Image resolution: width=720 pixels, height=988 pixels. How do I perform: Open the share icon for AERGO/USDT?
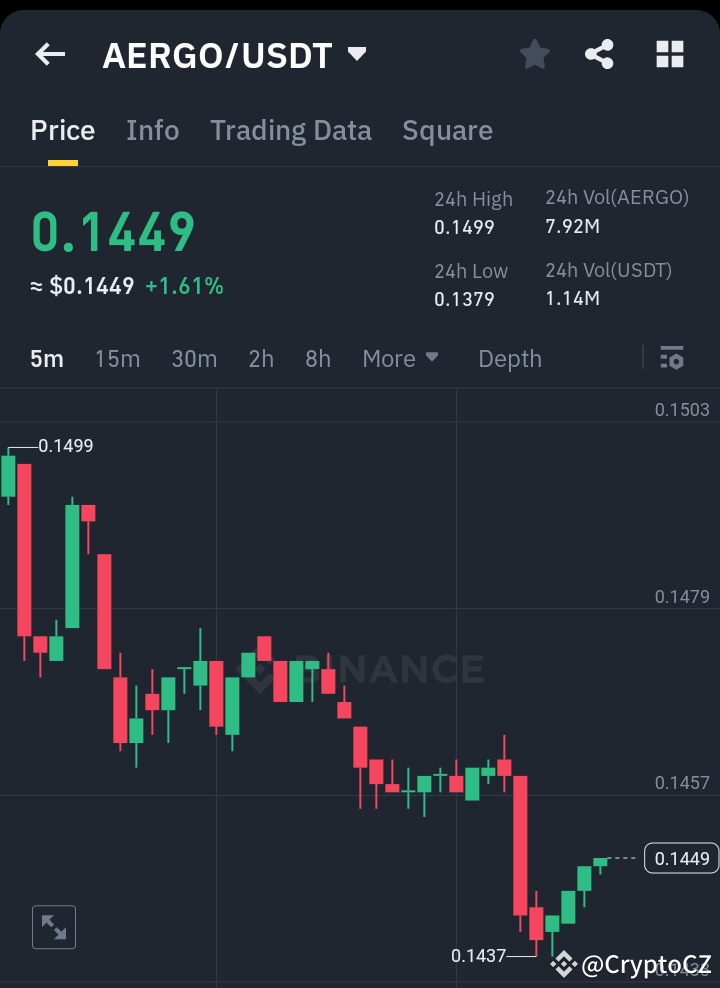[x=599, y=54]
